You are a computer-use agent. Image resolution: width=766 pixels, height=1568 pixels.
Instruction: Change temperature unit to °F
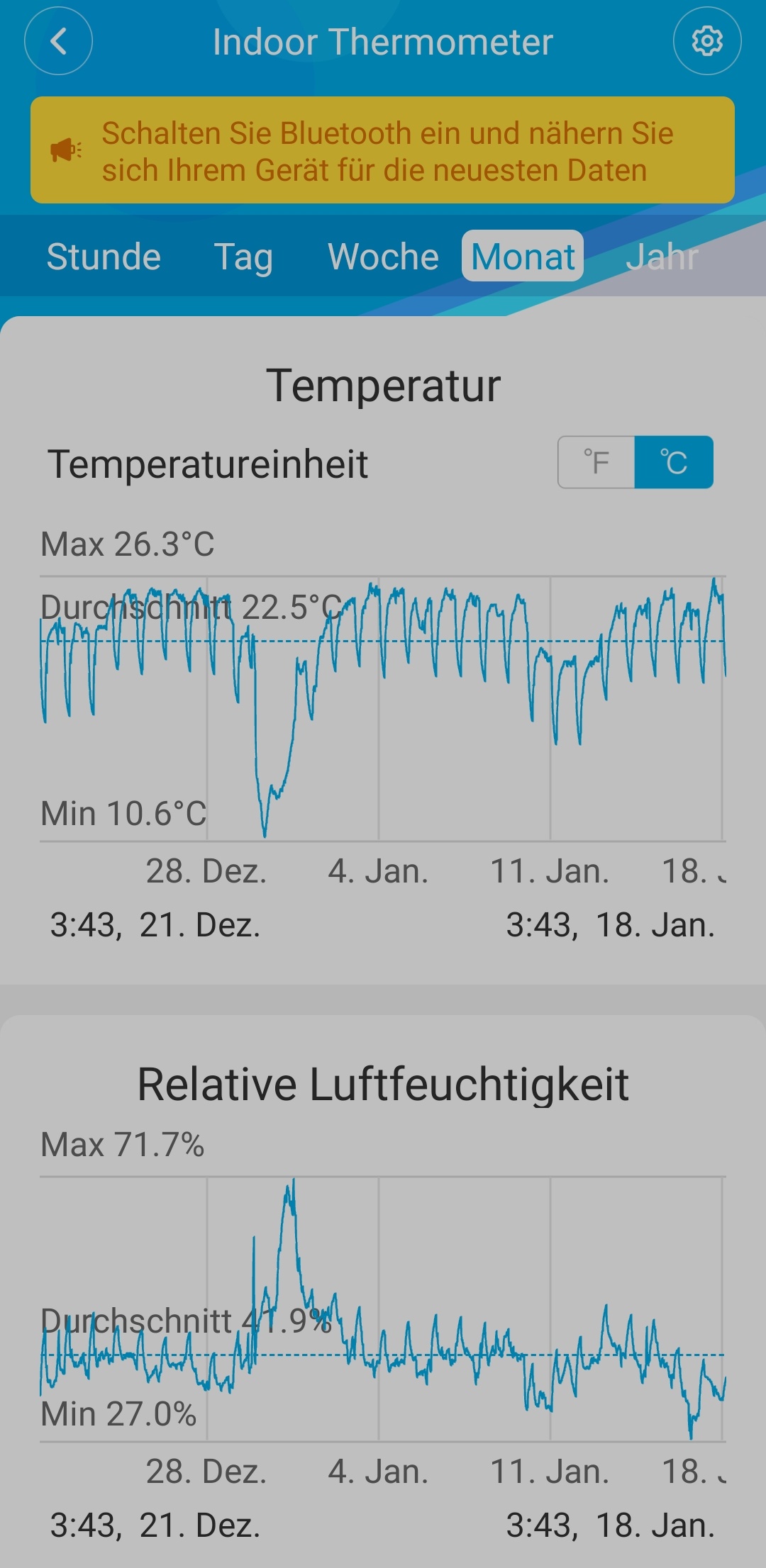click(x=596, y=462)
